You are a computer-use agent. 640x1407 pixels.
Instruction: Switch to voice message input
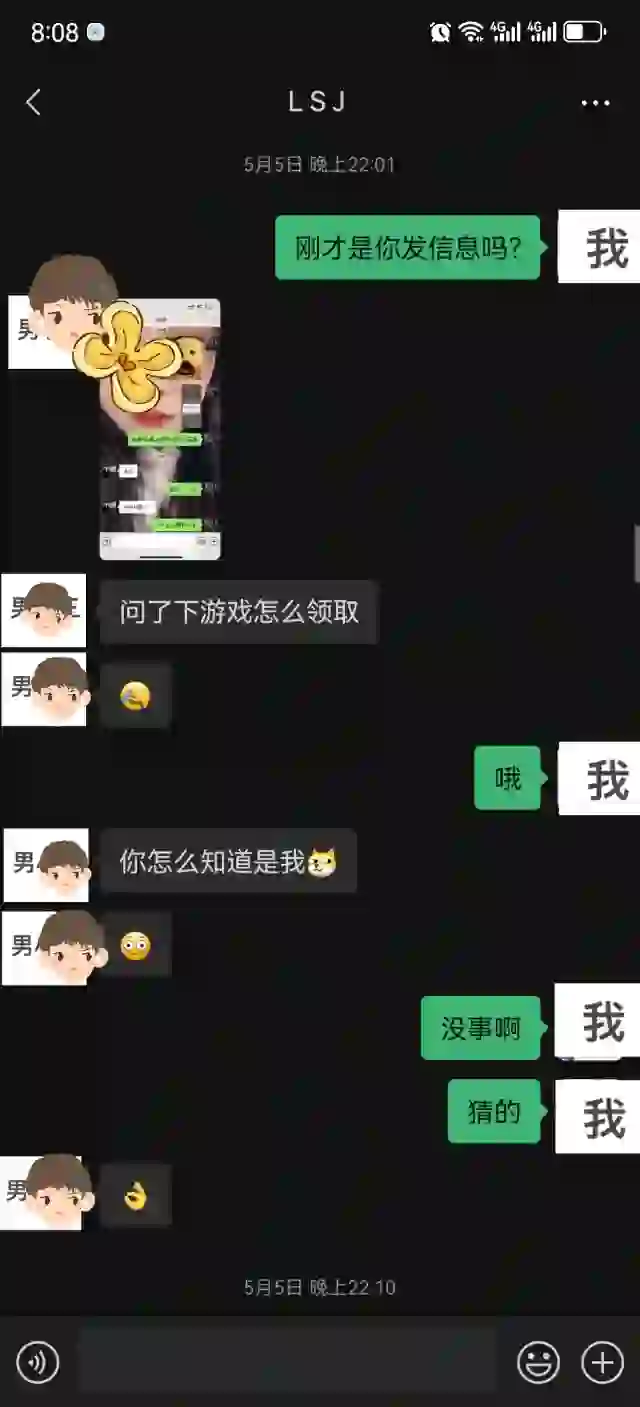pyautogui.click(x=38, y=1362)
